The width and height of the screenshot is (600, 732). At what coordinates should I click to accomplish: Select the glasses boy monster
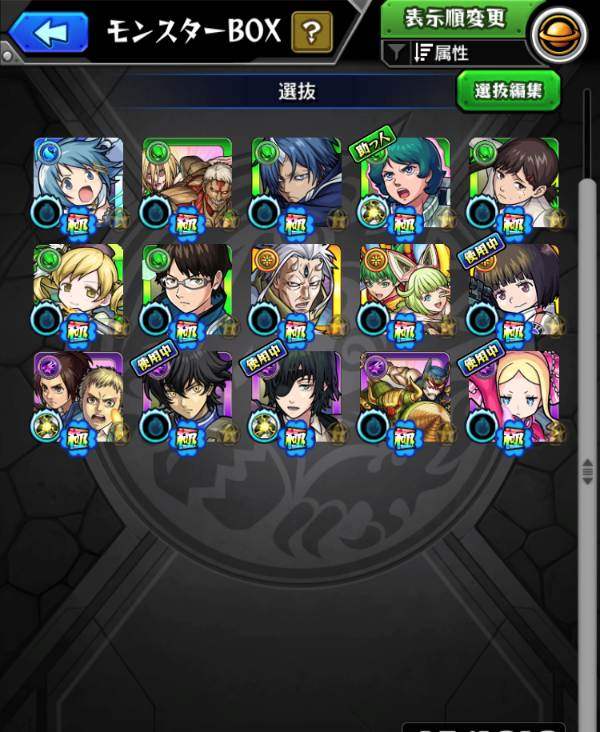coord(187,289)
